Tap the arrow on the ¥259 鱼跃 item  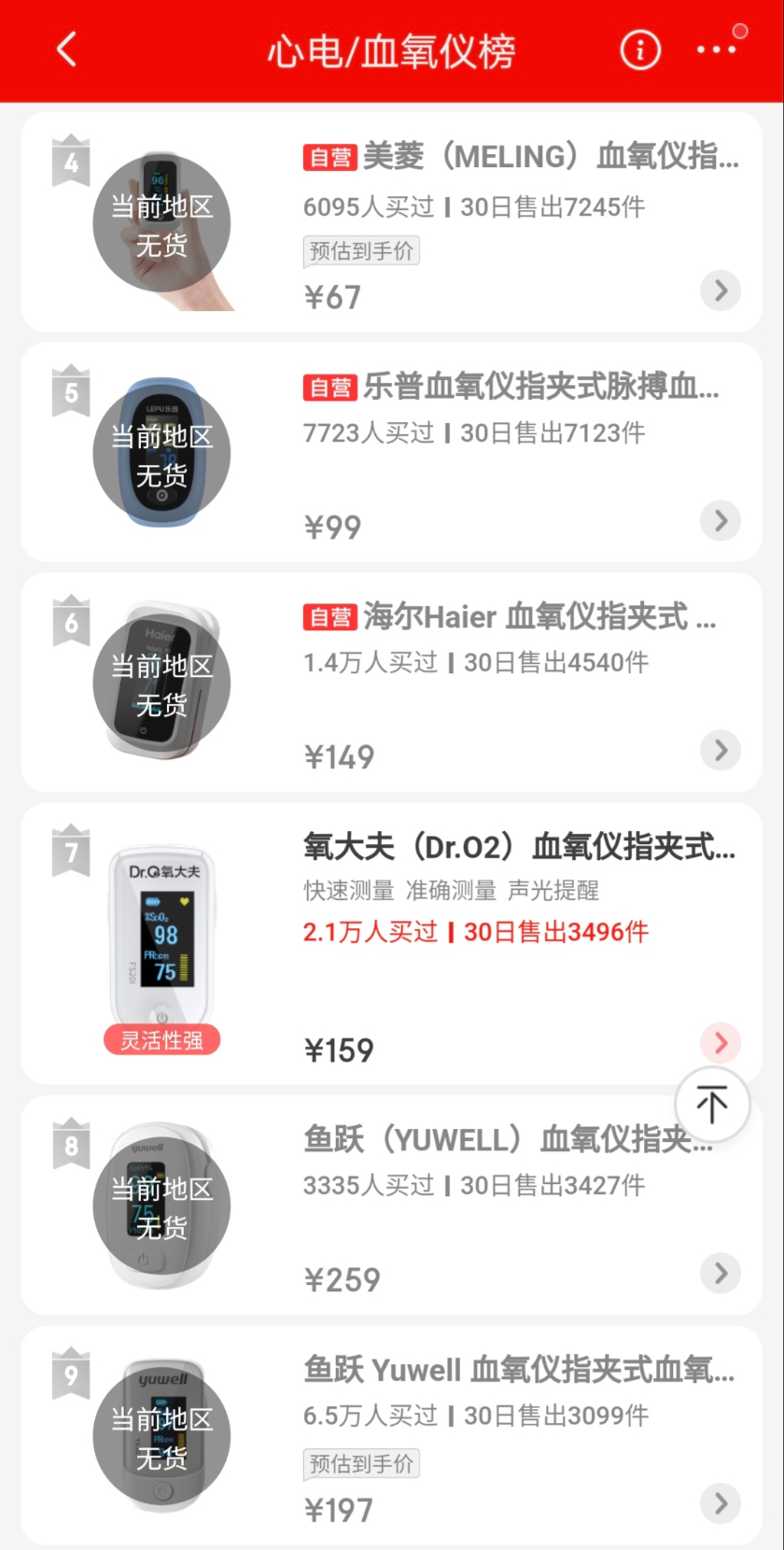[721, 1273]
